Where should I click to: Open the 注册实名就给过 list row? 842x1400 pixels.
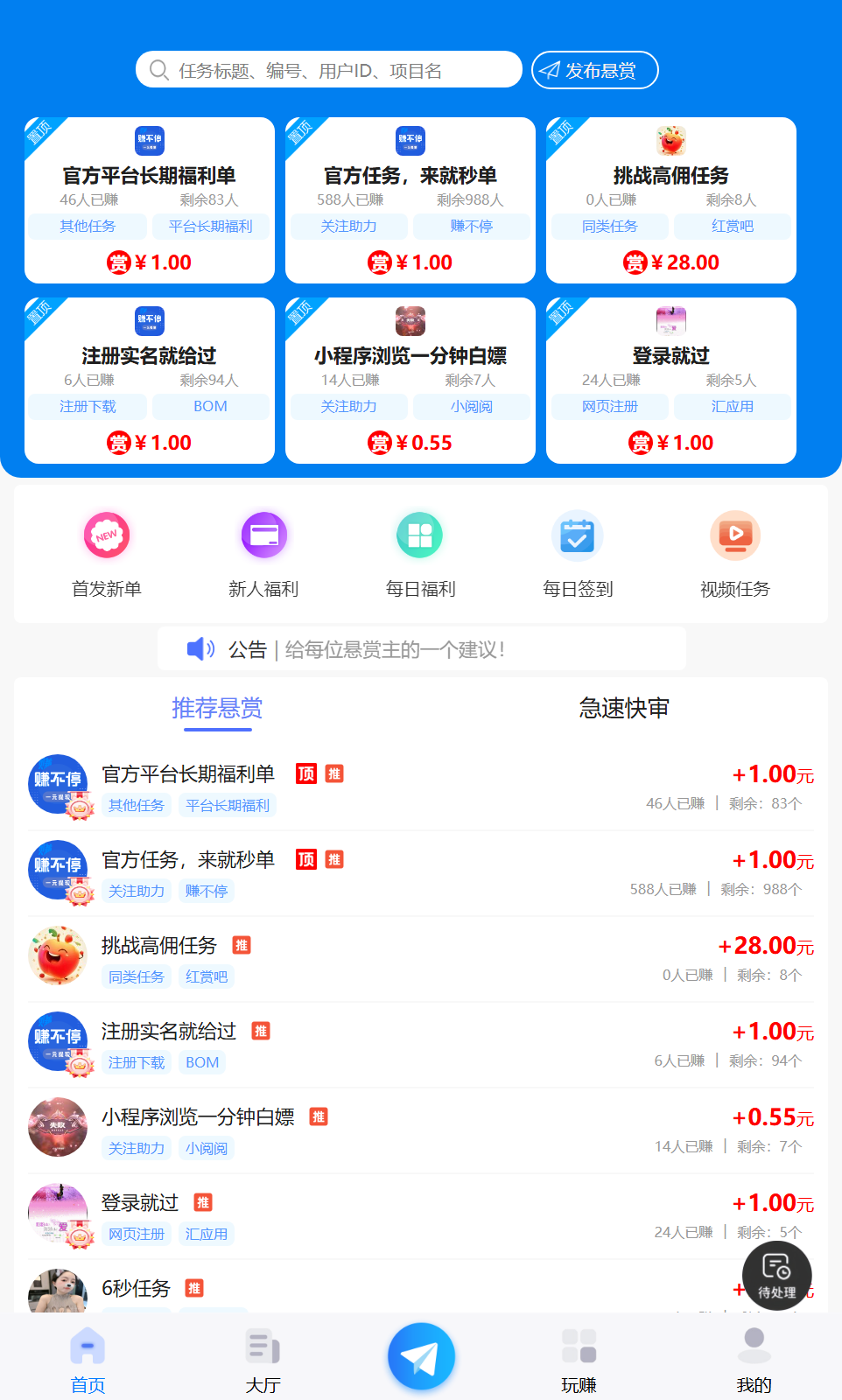pos(420,1045)
